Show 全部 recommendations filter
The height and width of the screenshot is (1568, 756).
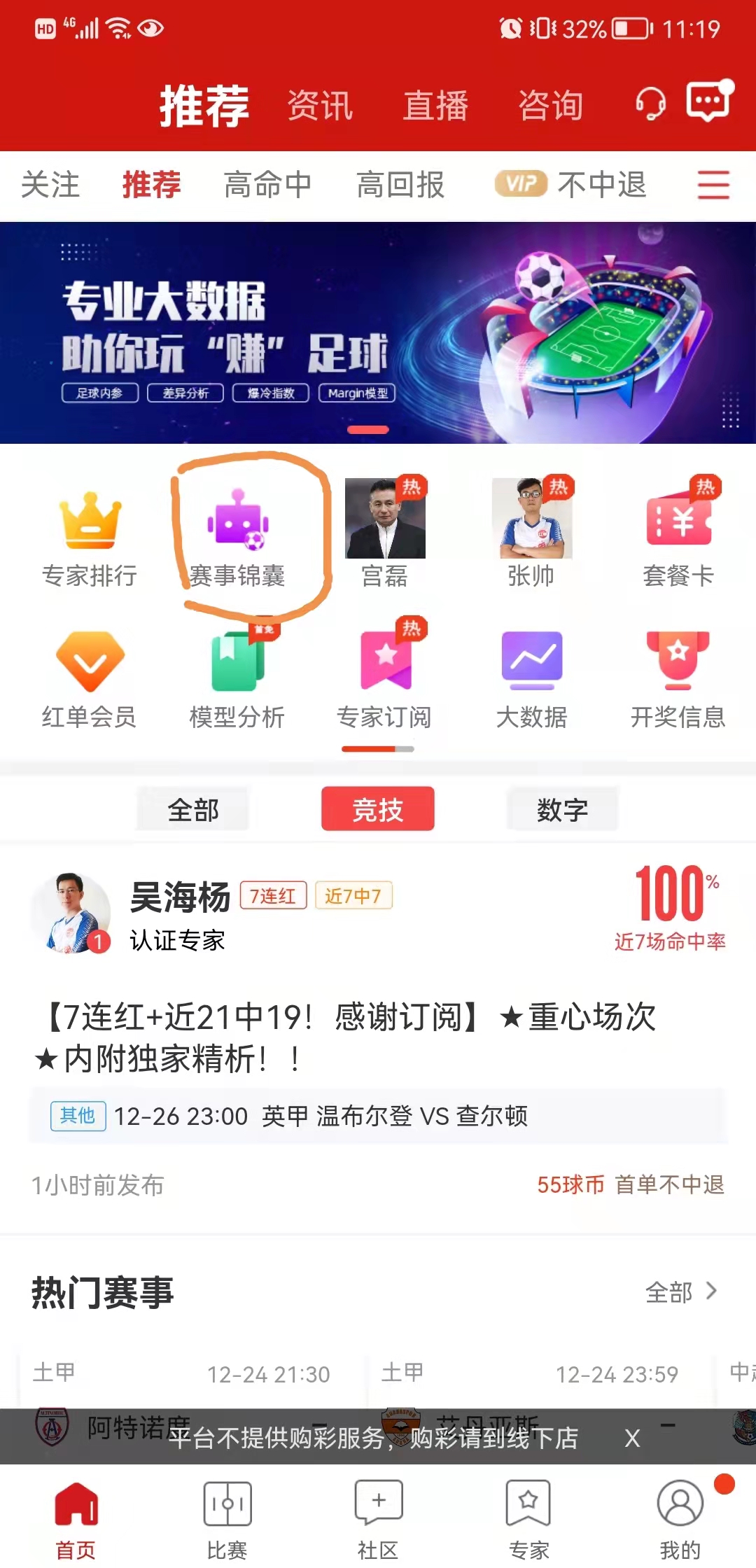tap(193, 809)
